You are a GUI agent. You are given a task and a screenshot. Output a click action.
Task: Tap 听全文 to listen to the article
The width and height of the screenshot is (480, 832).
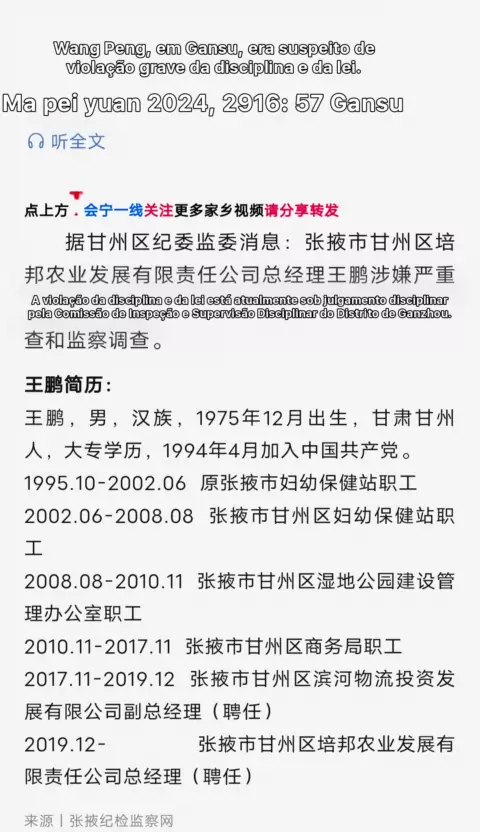click(67, 141)
